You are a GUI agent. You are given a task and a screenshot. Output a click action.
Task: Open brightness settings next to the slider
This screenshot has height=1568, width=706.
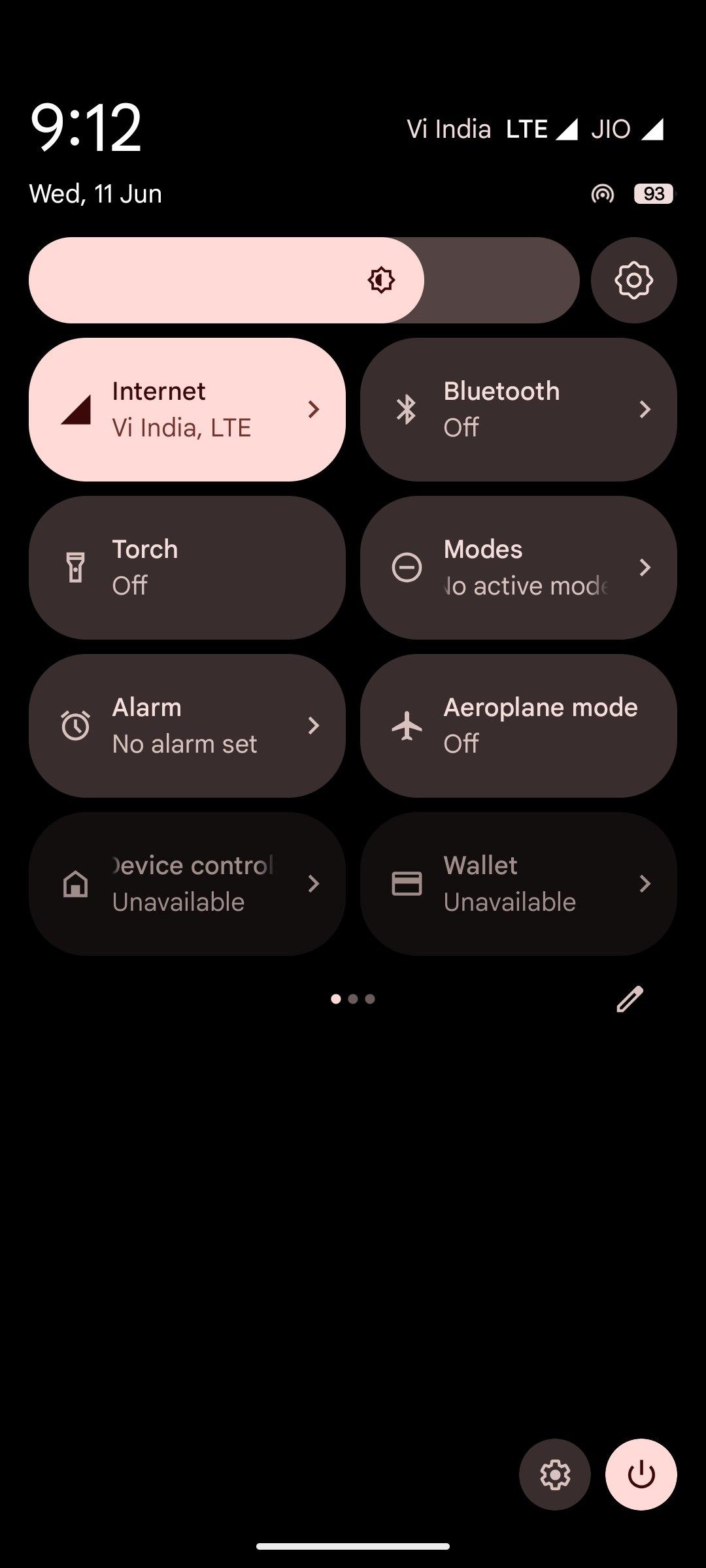[634, 280]
